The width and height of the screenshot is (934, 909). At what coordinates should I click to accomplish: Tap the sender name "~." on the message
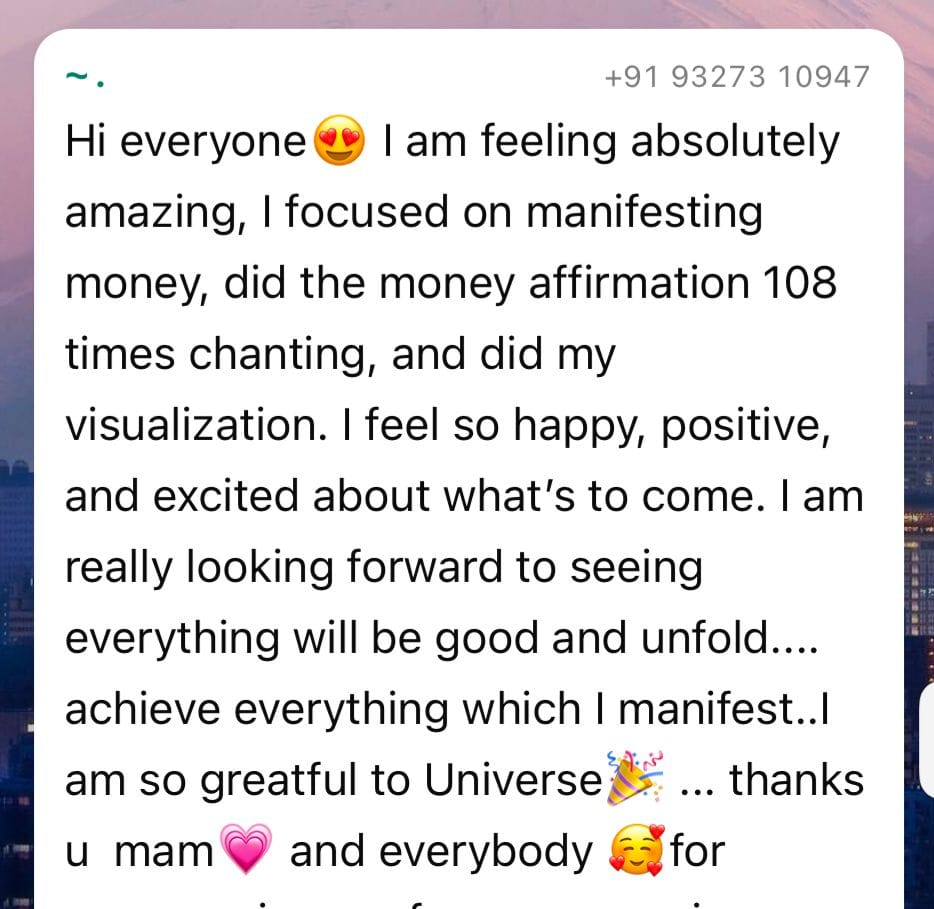click(84, 80)
